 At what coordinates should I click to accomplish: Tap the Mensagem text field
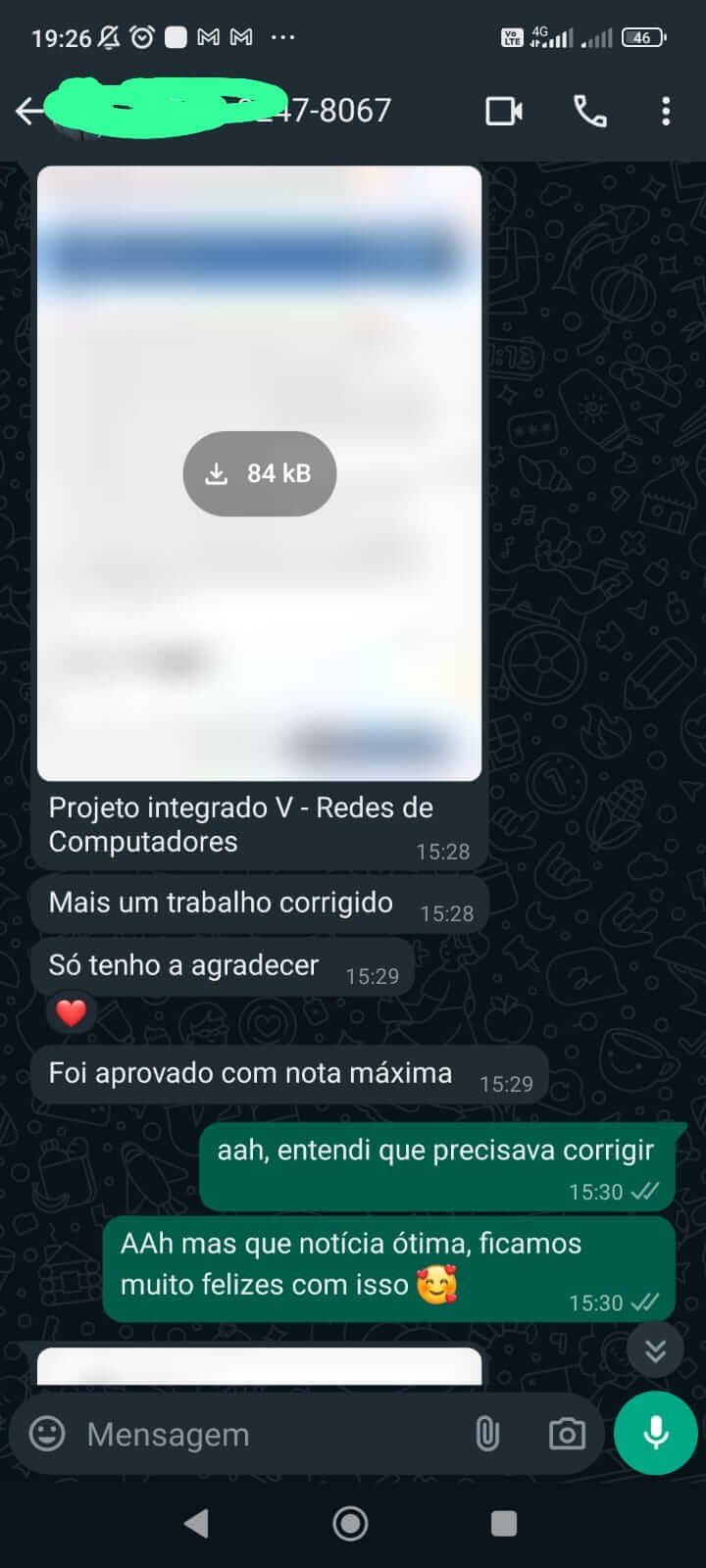(265, 1434)
